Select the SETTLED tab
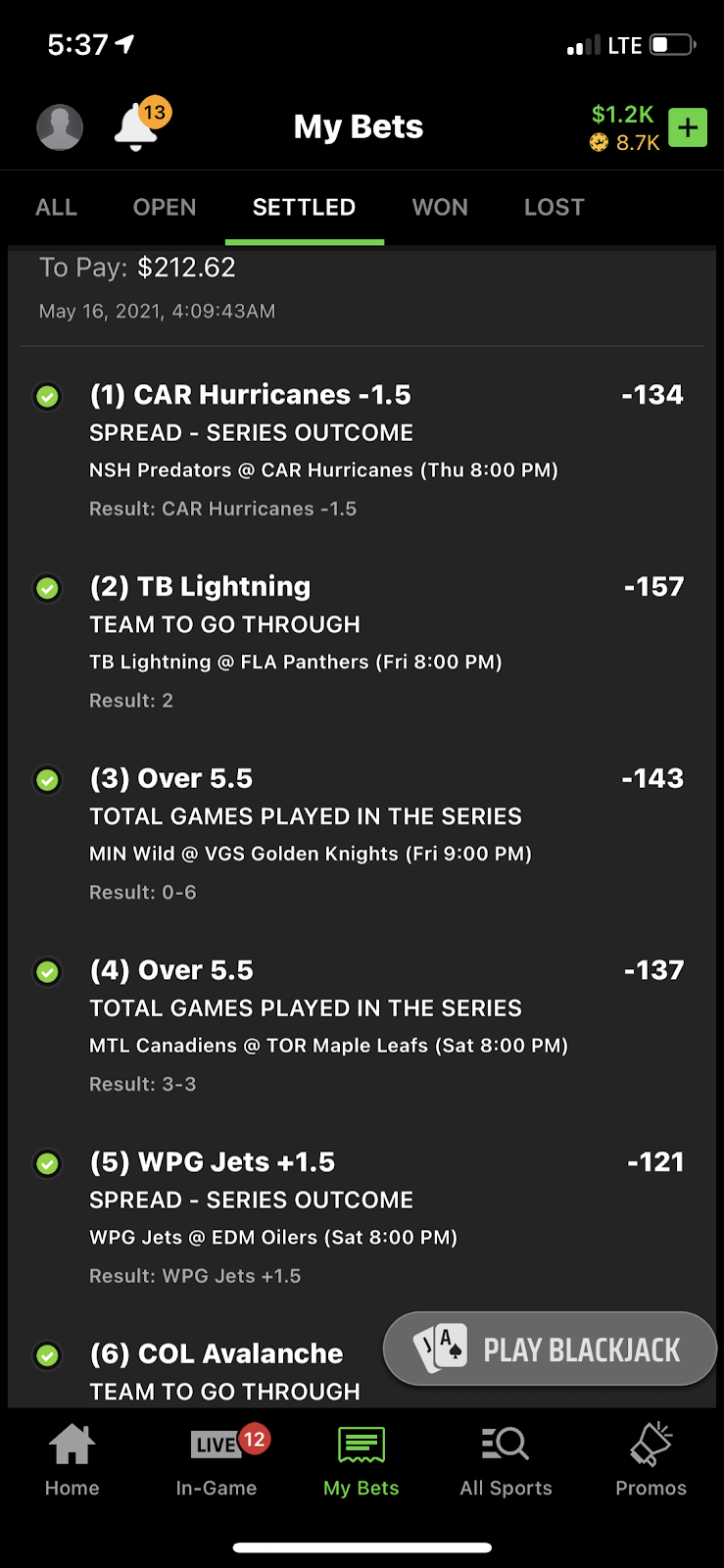This screenshot has width=724, height=1568. pyautogui.click(x=304, y=208)
